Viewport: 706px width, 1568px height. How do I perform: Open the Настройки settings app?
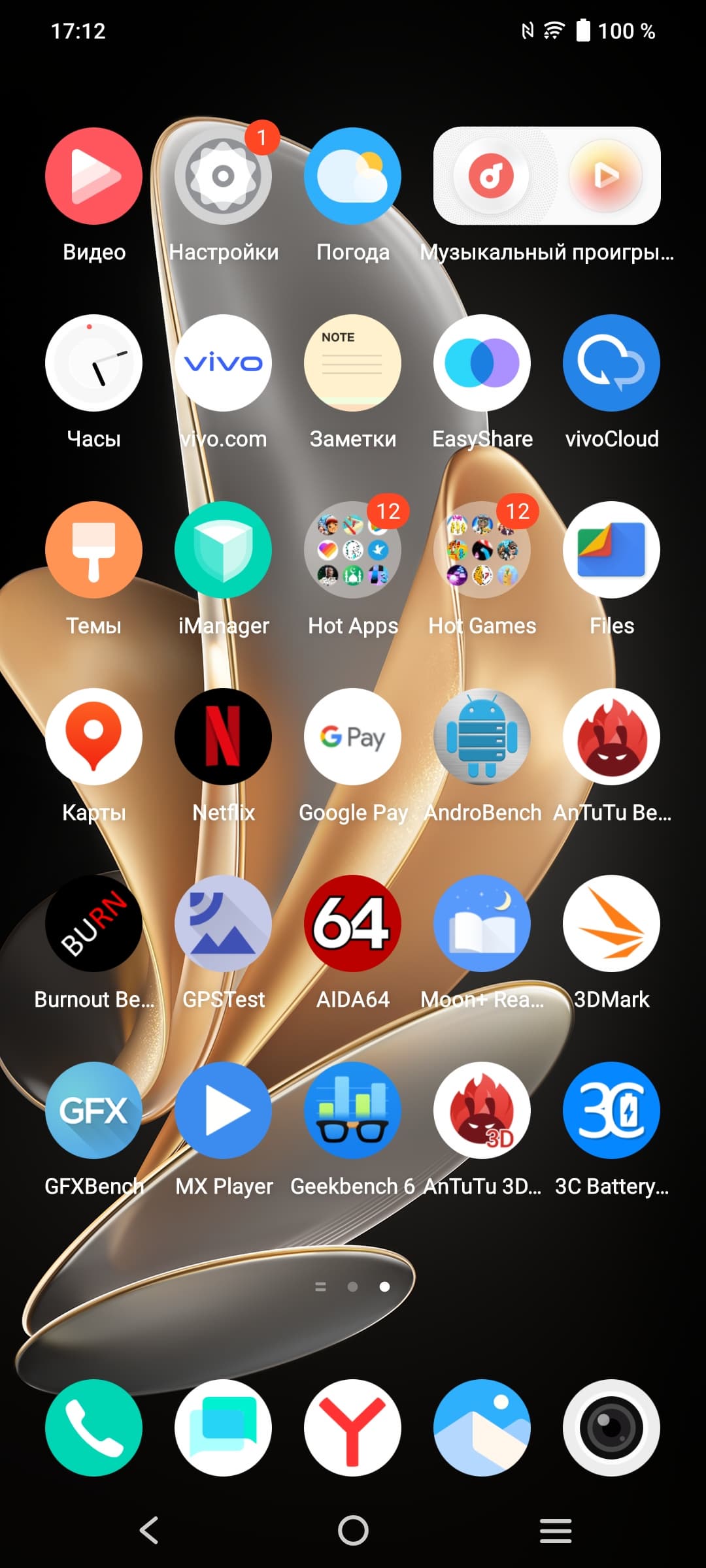point(223,176)
